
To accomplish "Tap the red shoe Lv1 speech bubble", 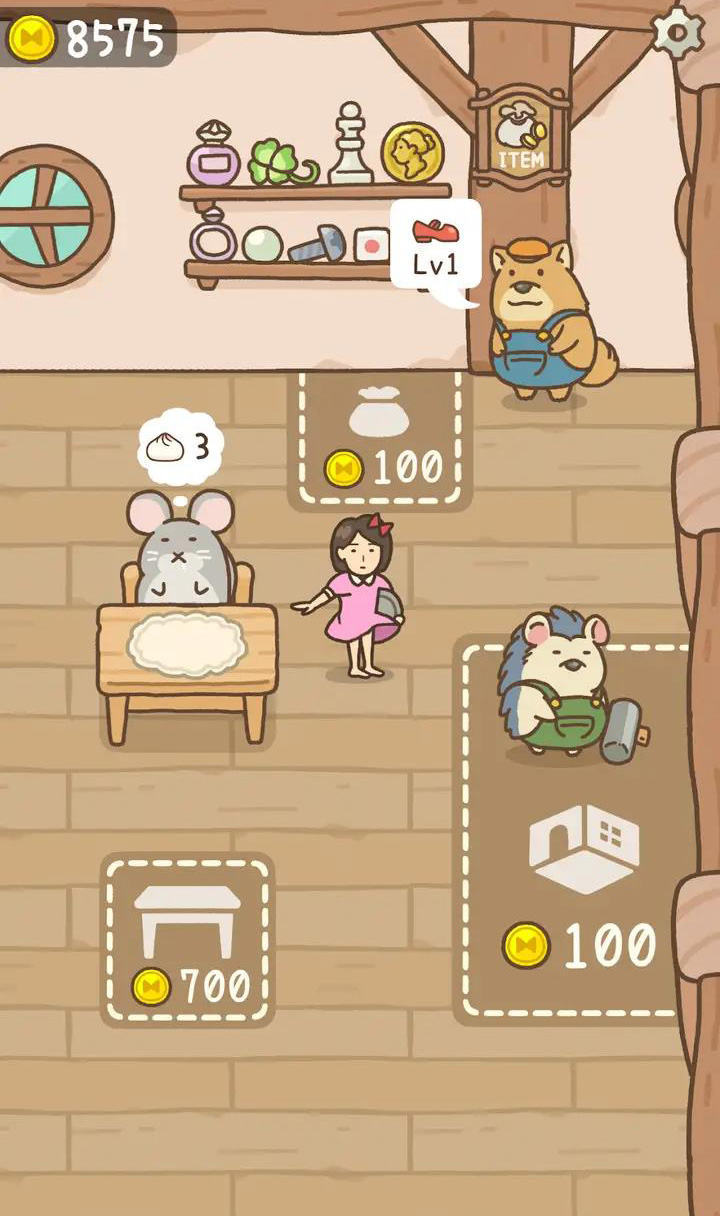I will 436,245.
